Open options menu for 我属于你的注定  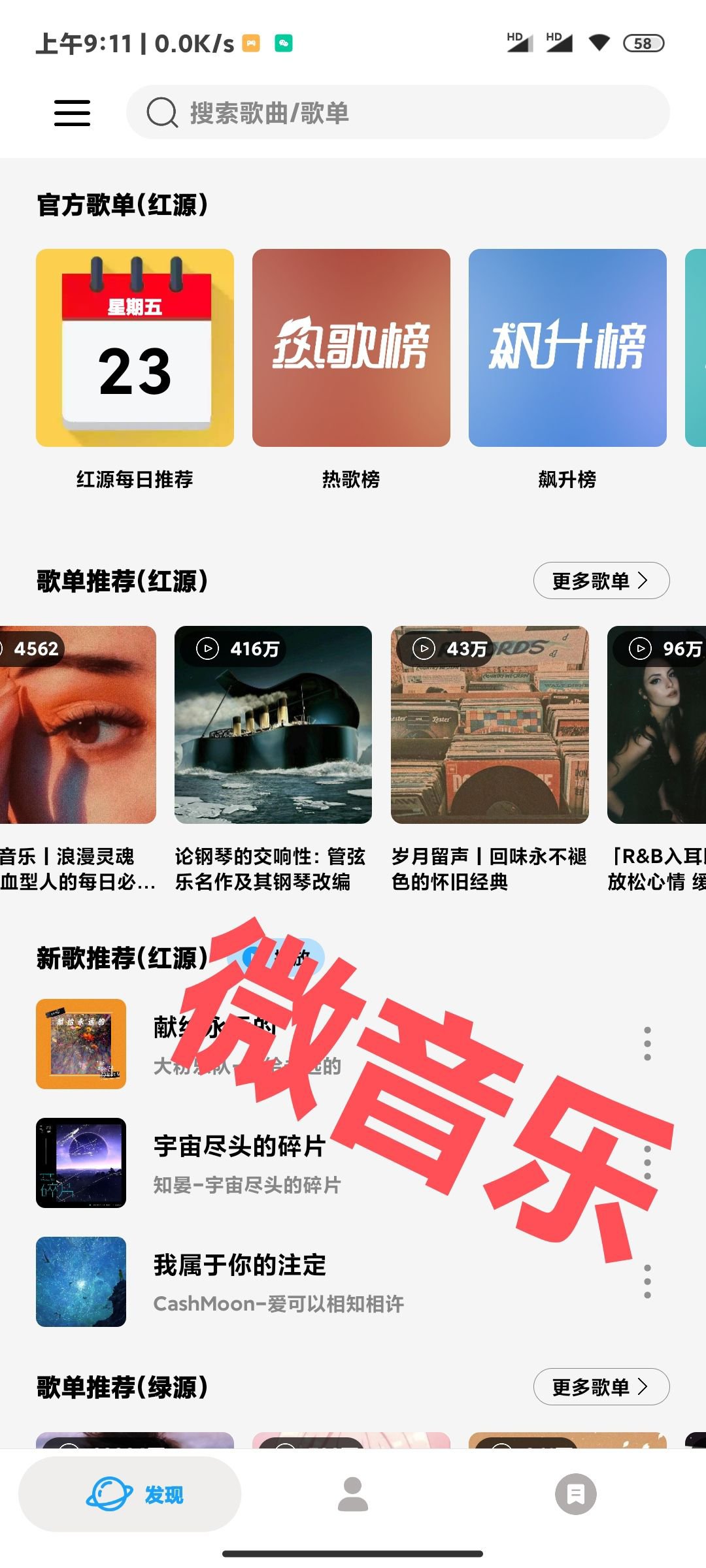pyautogui.click(x=647, y=1282)
